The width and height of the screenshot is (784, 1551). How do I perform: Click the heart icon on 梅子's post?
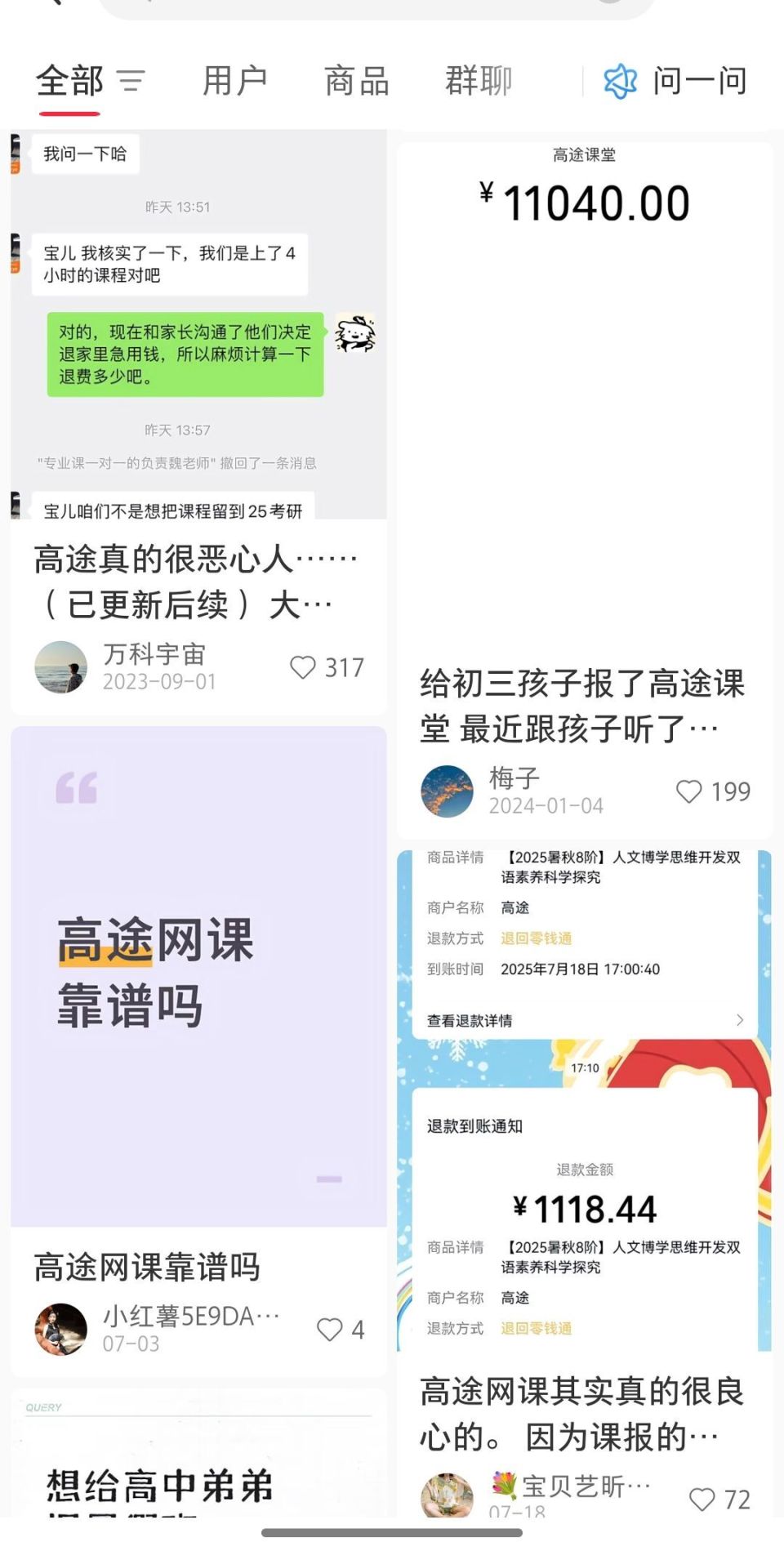pos(691,791)
